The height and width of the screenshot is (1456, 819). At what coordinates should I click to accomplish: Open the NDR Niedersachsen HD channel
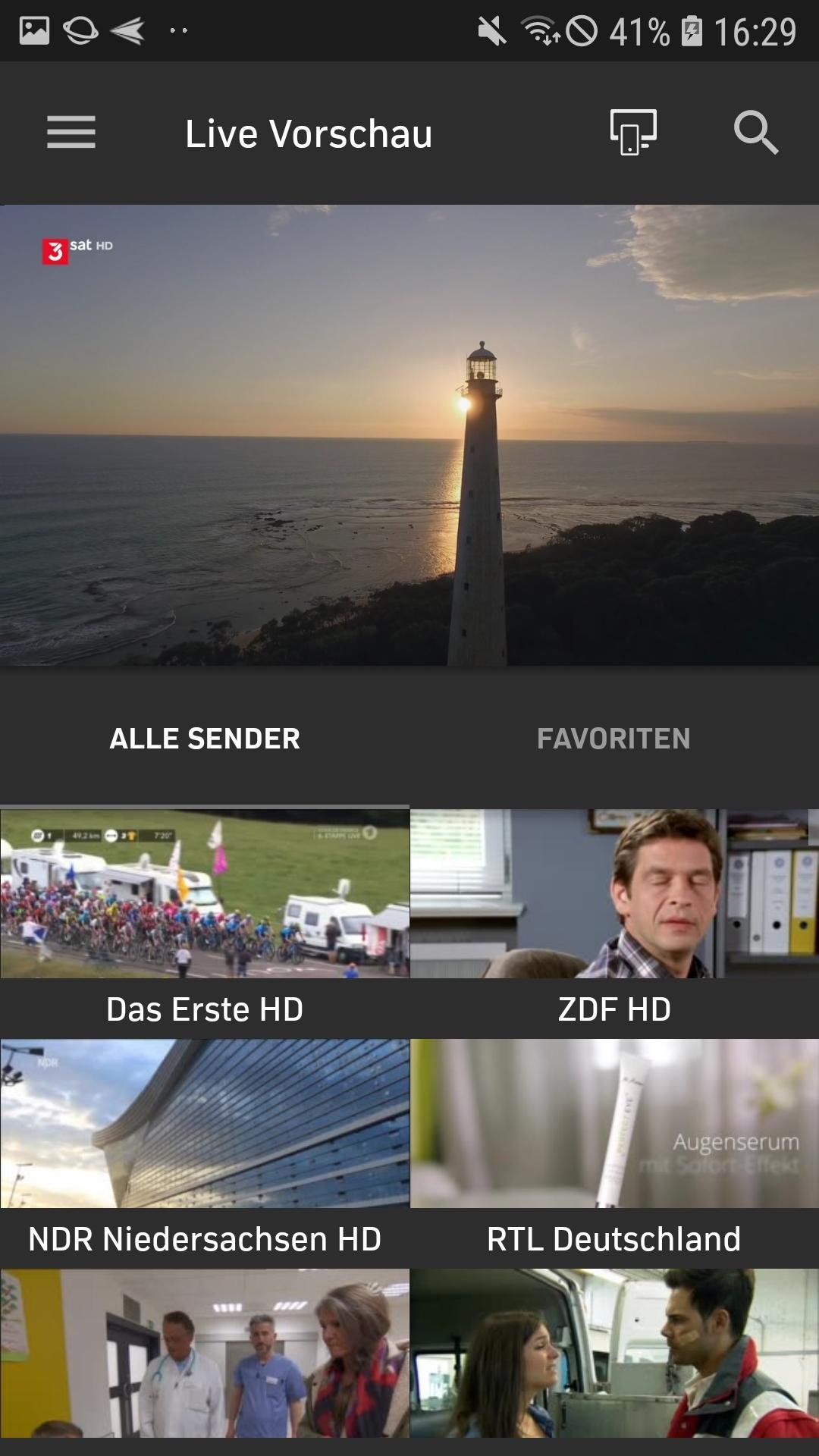point(205,1151)
